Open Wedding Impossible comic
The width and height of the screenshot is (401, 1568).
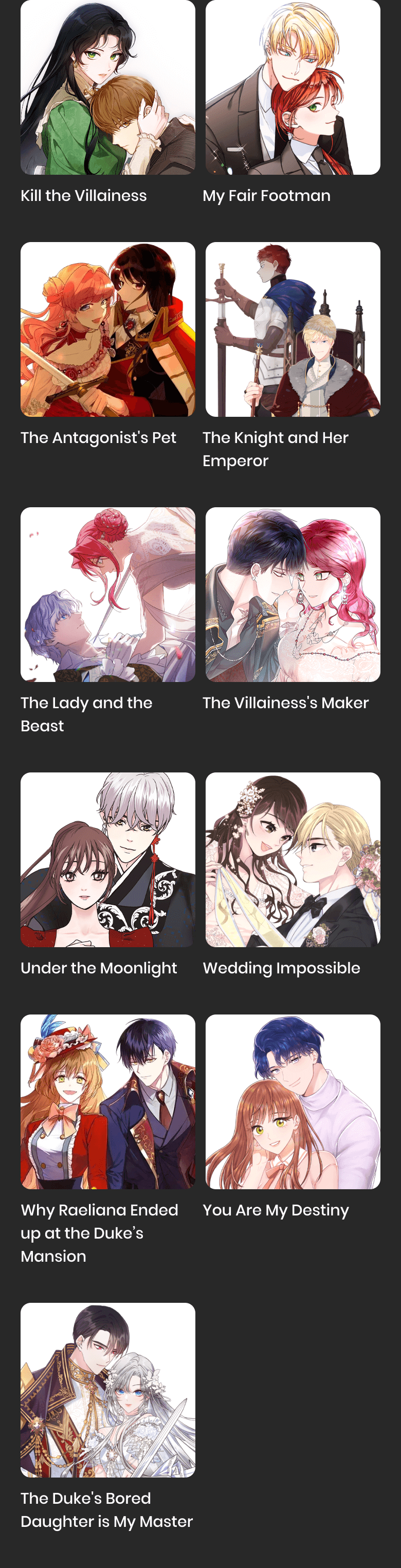(x=293, y=859)
